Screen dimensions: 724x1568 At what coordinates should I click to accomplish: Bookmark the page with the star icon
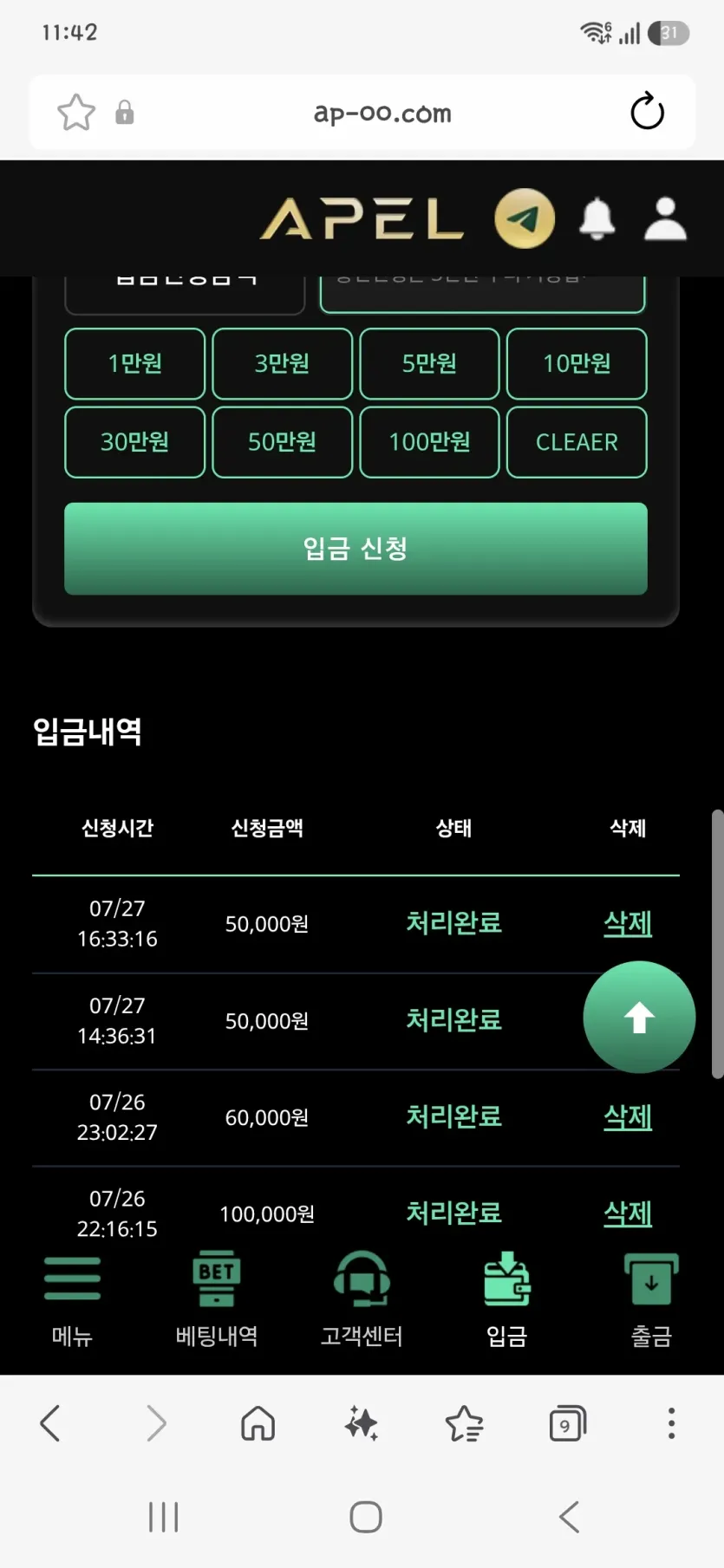click(x=76, y=112)
